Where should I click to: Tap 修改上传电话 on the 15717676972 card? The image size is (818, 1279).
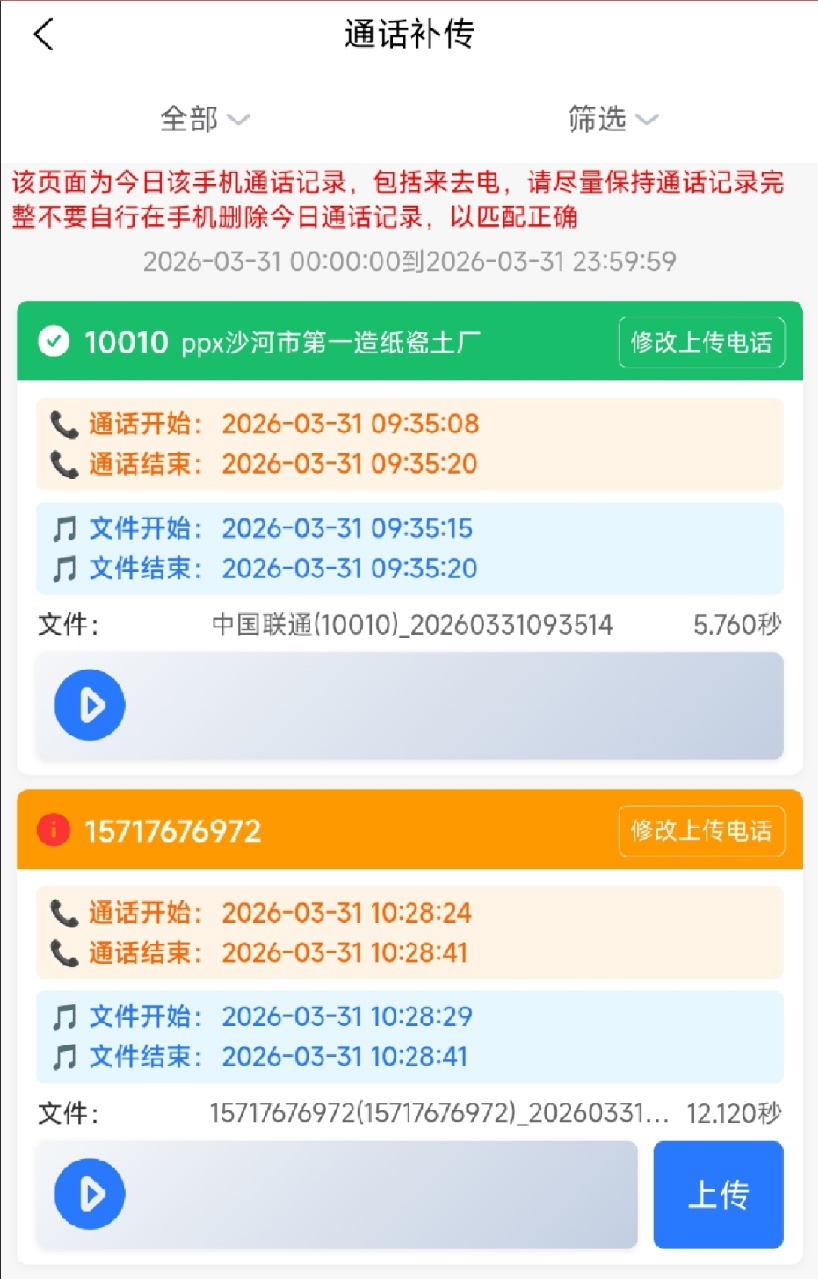click(x=702, y=831)
